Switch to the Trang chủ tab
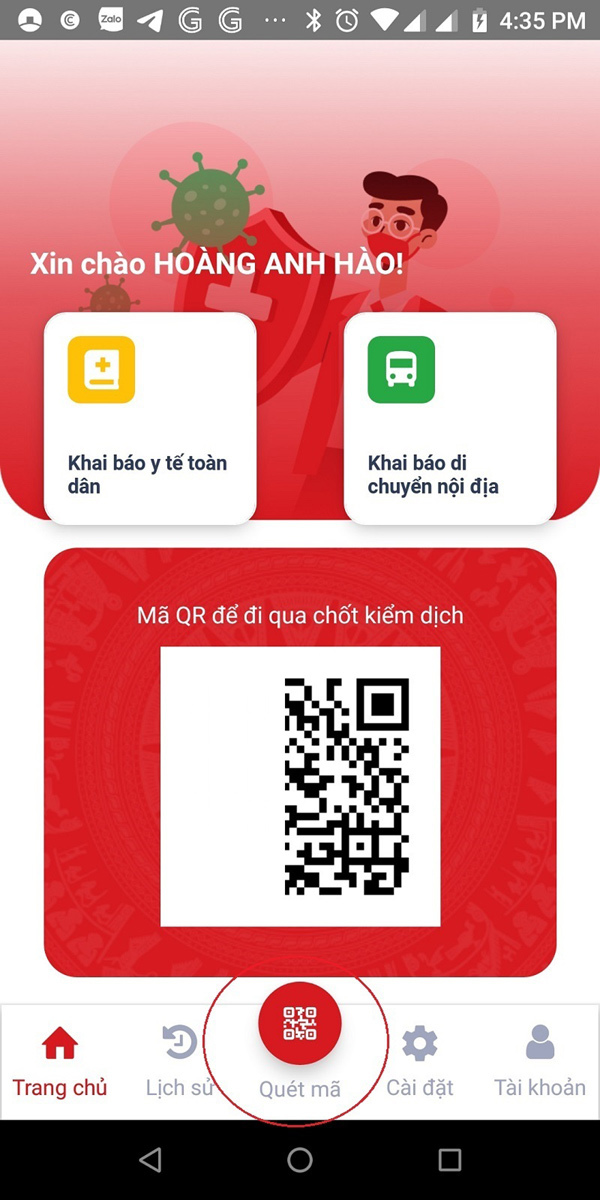The height and width of the screenshot is (1200, 600). click(60, 1062)
